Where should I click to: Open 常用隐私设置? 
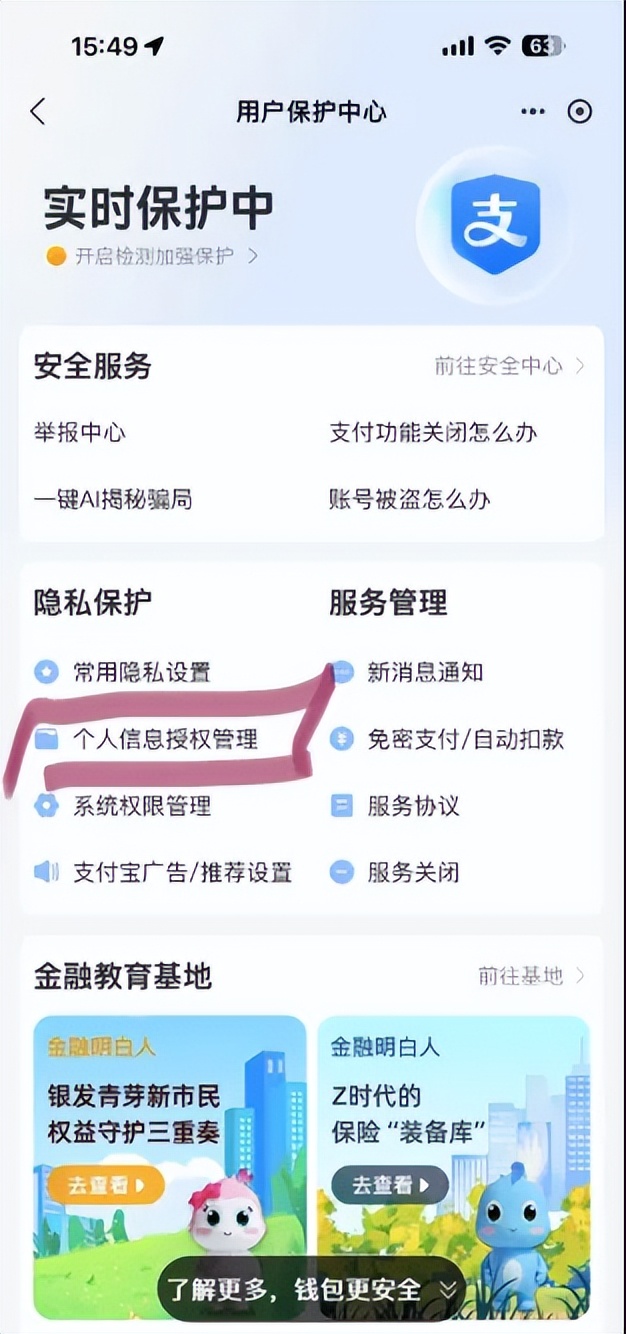(141, 672)
